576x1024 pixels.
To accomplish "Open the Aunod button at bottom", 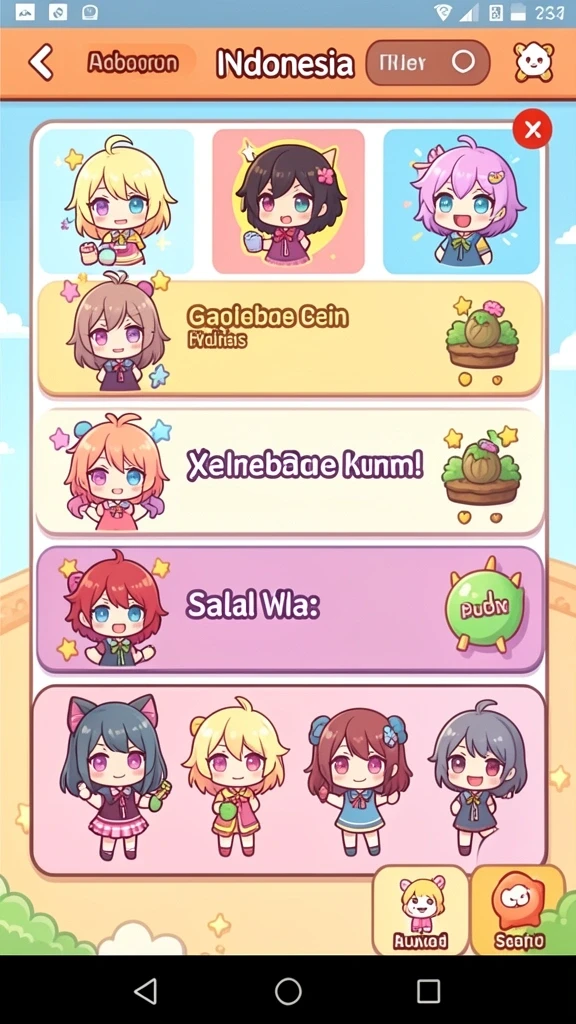I will [x=421, y=910].
